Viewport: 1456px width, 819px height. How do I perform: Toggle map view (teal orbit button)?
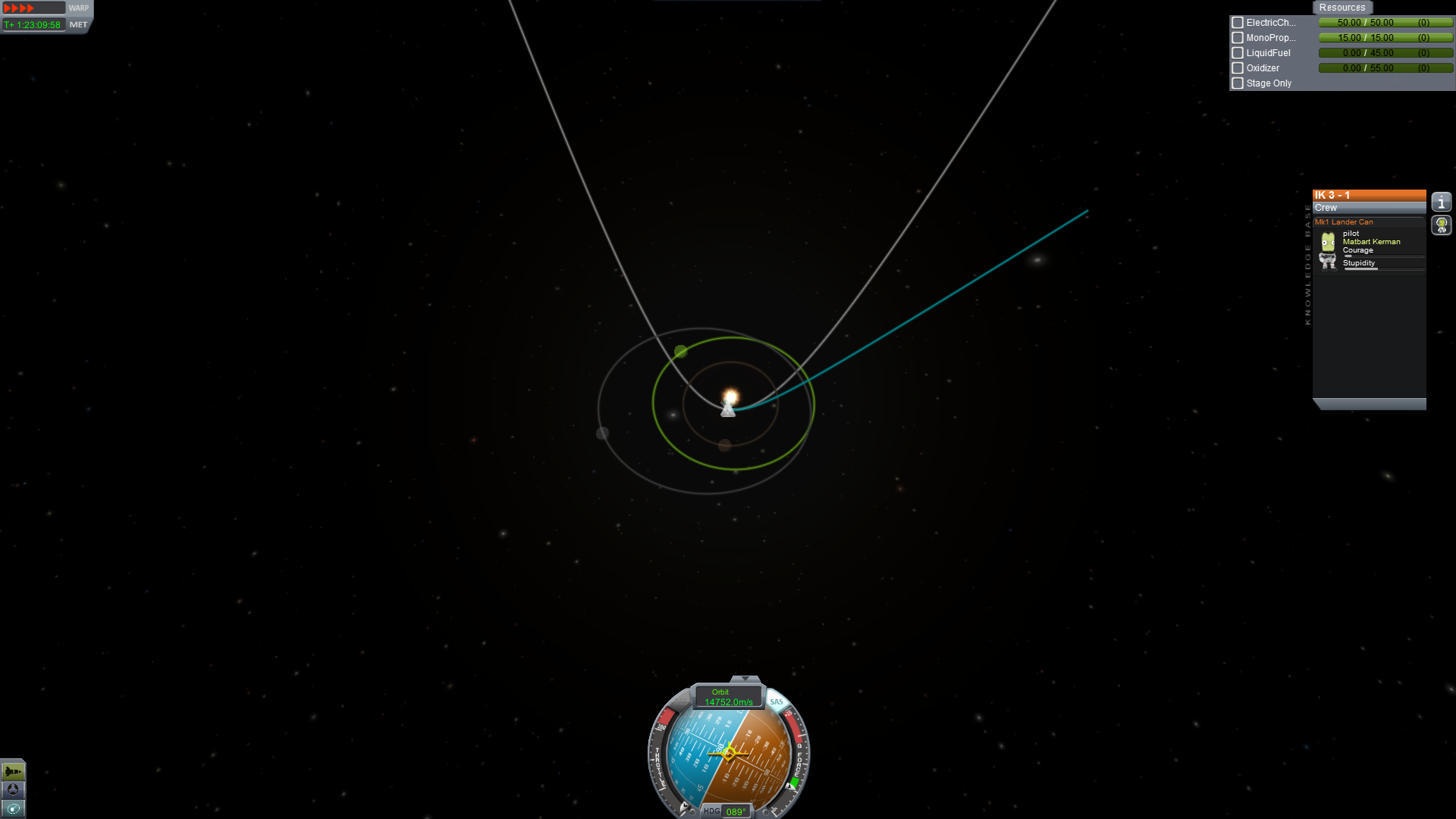pos(13,808)
